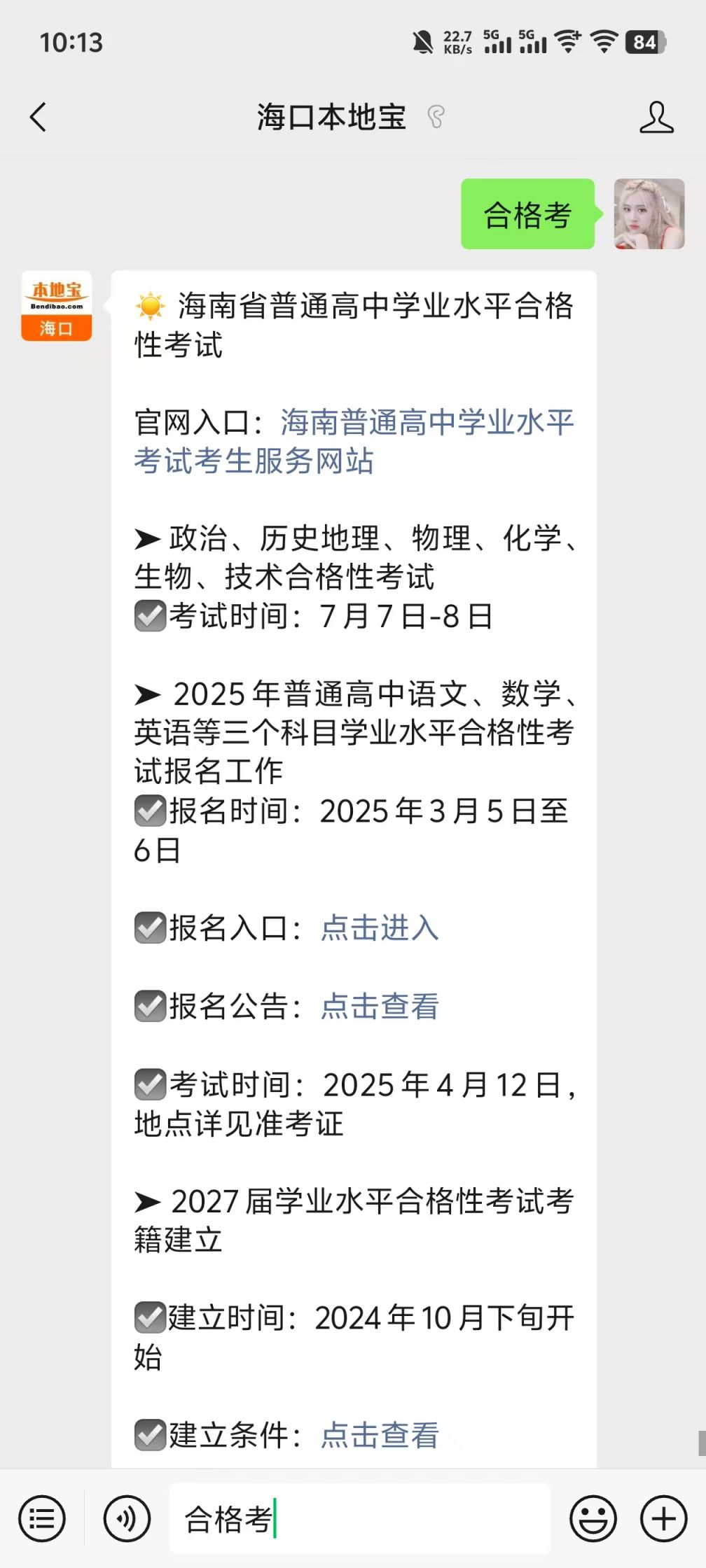Open the account profile icon
Viewport: 706px width, 1568px height.
click(x=656, y=117)
